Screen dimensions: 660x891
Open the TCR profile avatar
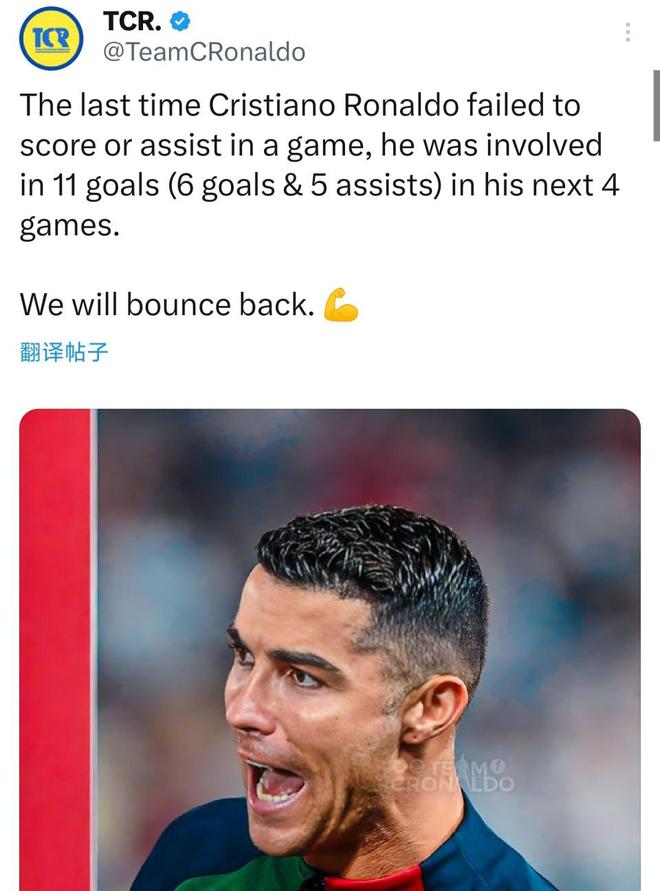coord(51,38)
